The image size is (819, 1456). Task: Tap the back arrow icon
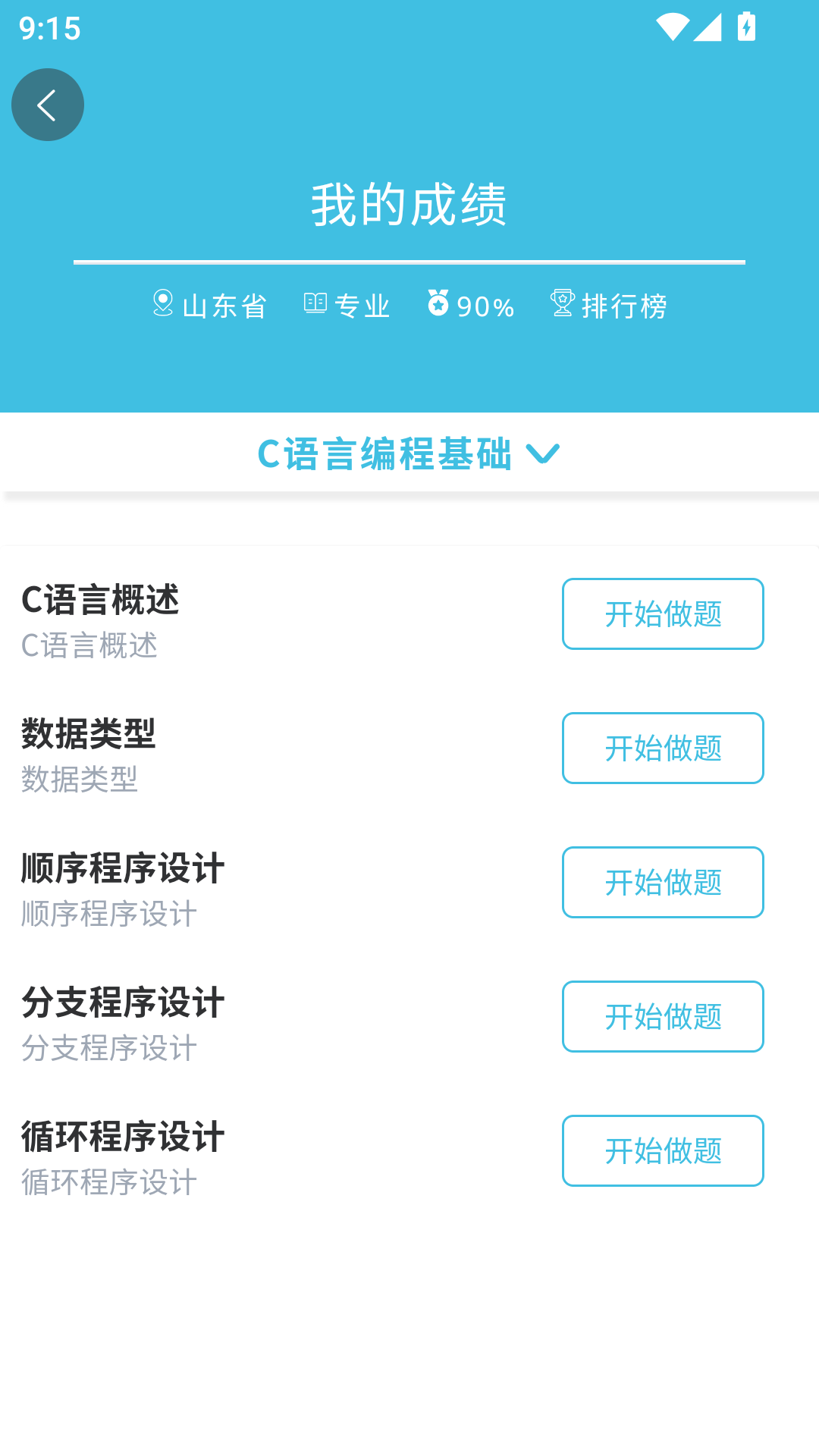point(47,105)
